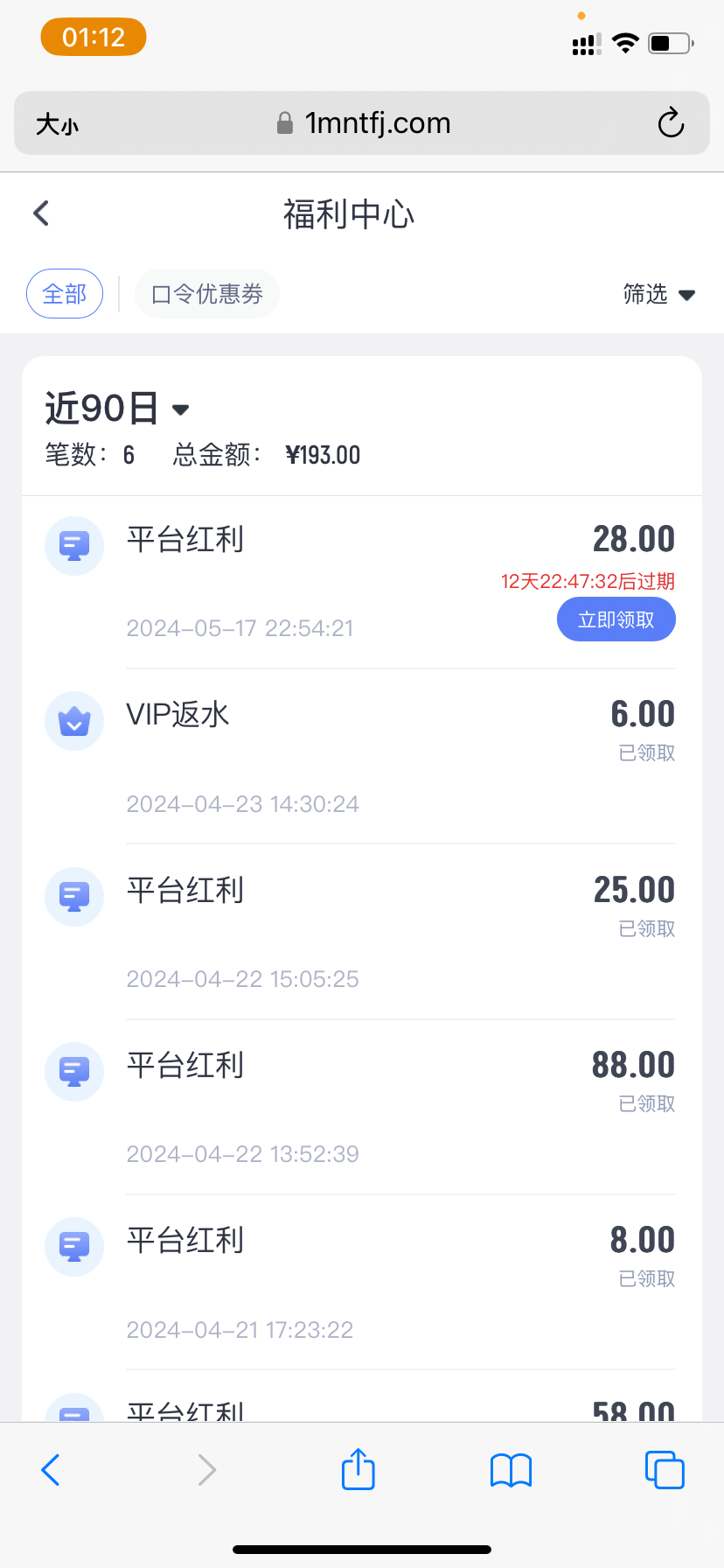
Task: Open the 大小 text size menu
Action: (x=57, y=124)
